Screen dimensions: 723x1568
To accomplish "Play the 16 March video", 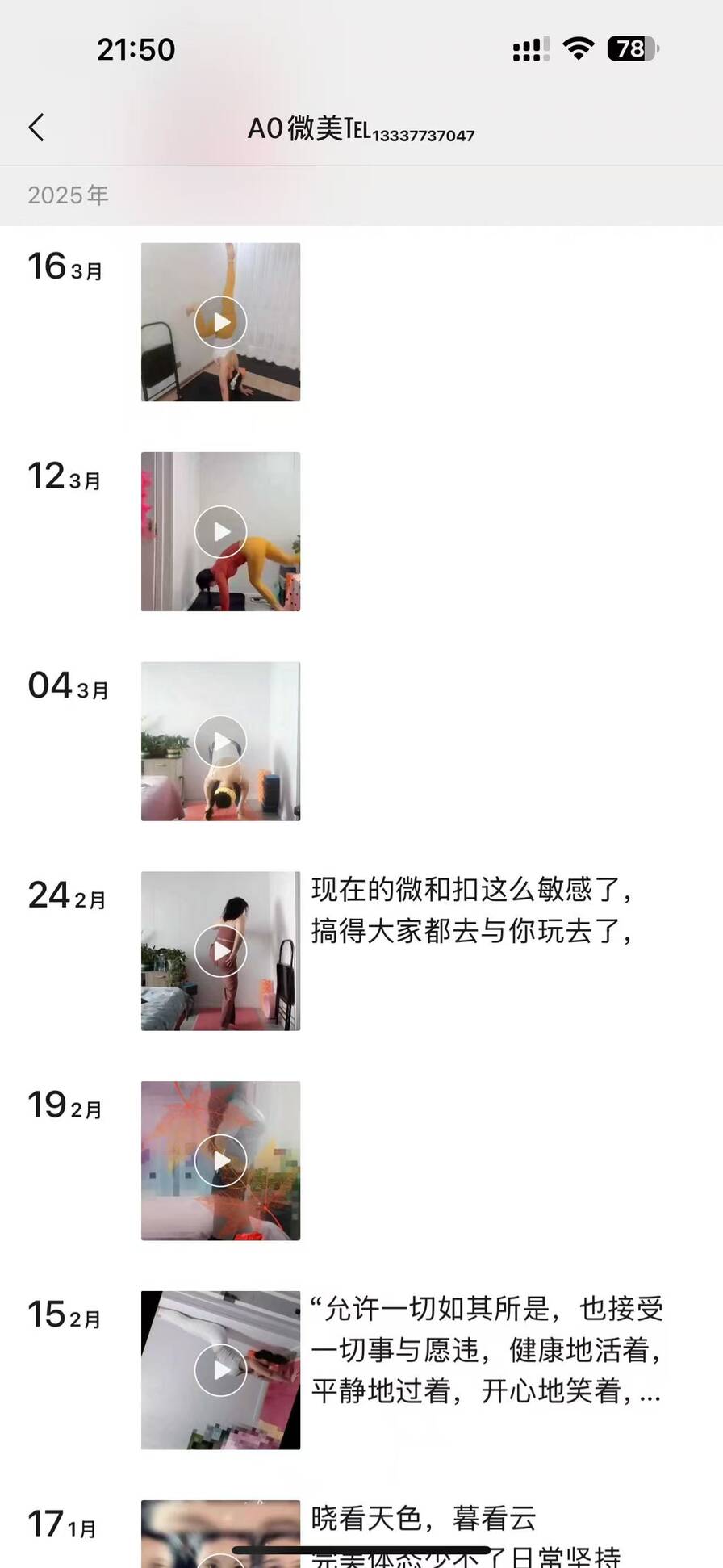I will point(220,322).
